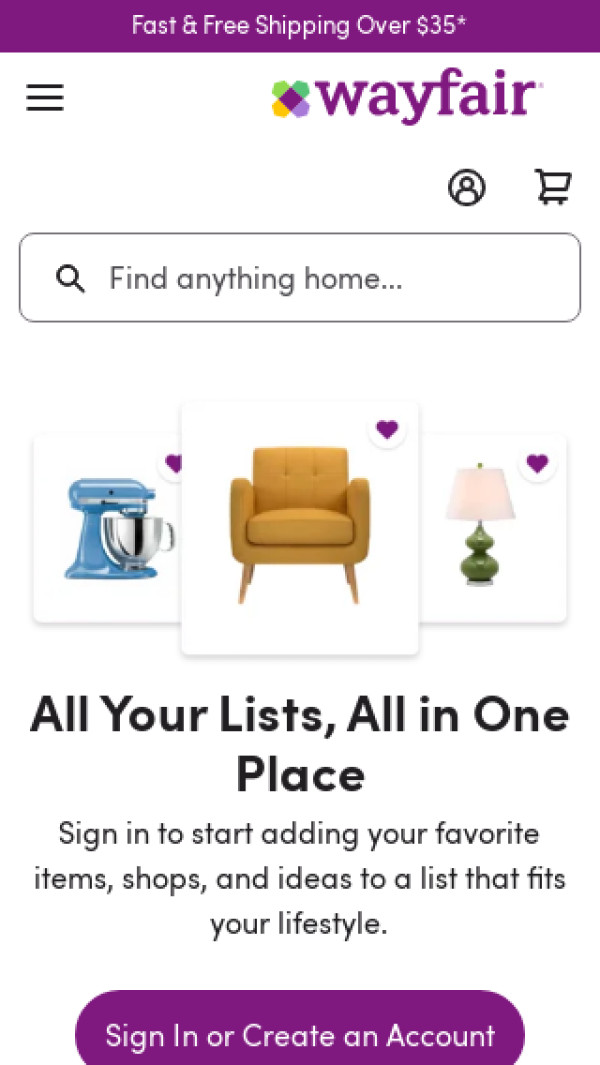Screen dimensions: 600x1065
Task: Open the shopping cart
Action: click(553, 187)
